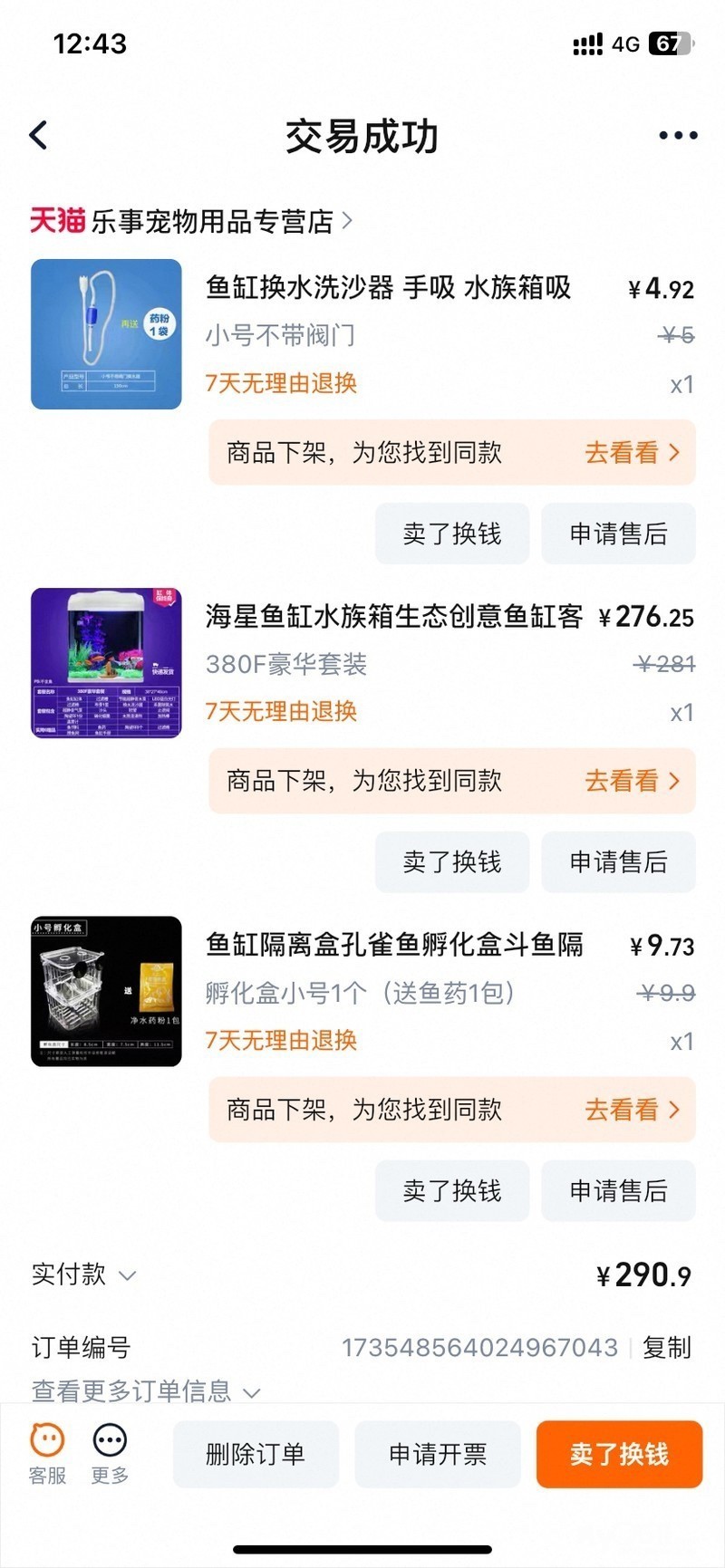This screenshot has width=725, height=1568.
Task: Tap 卖了换钱 for 鱼缸隔离盒
Action: point(451,1191)
